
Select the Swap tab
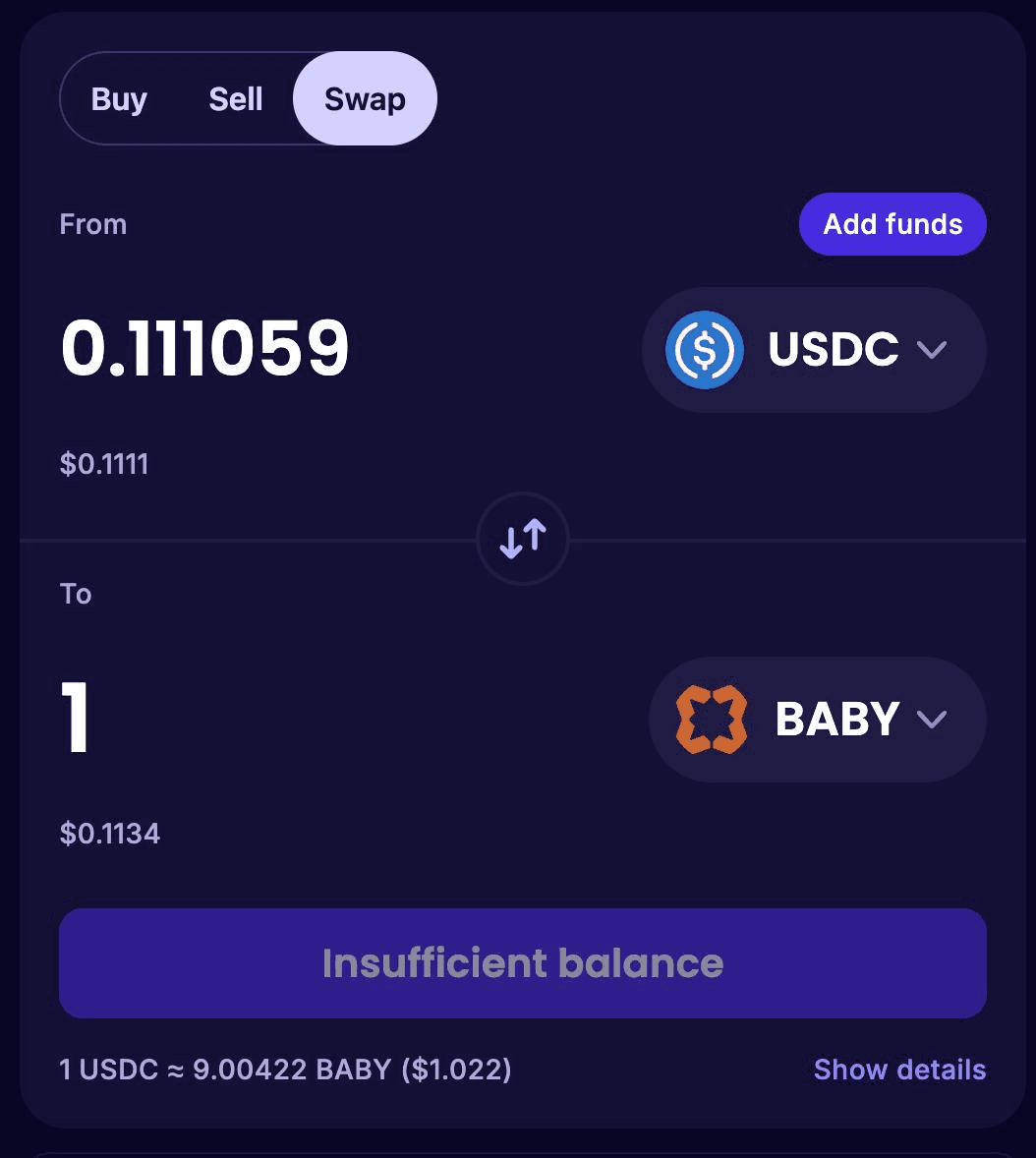364,98
